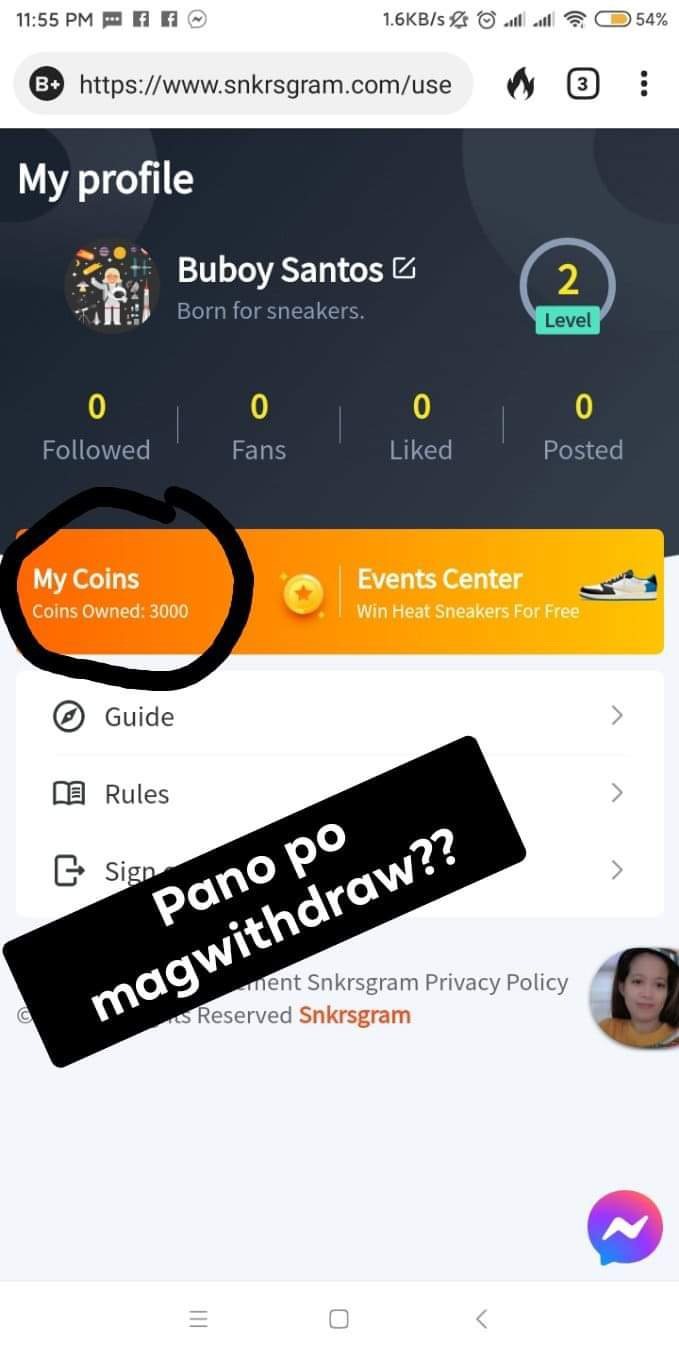Go back with the system back button
The width and height of the screenshot is (679, 1358).
point(481,1319)
